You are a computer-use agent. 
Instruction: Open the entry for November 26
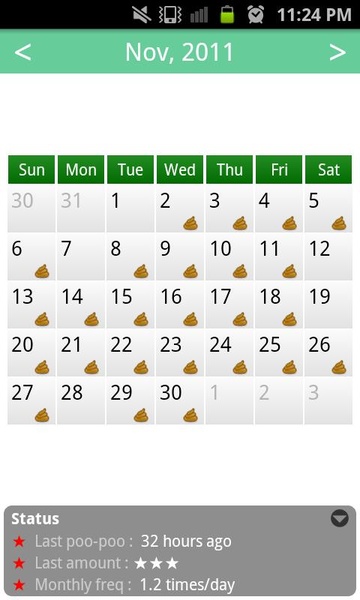[x=328, y=353]
